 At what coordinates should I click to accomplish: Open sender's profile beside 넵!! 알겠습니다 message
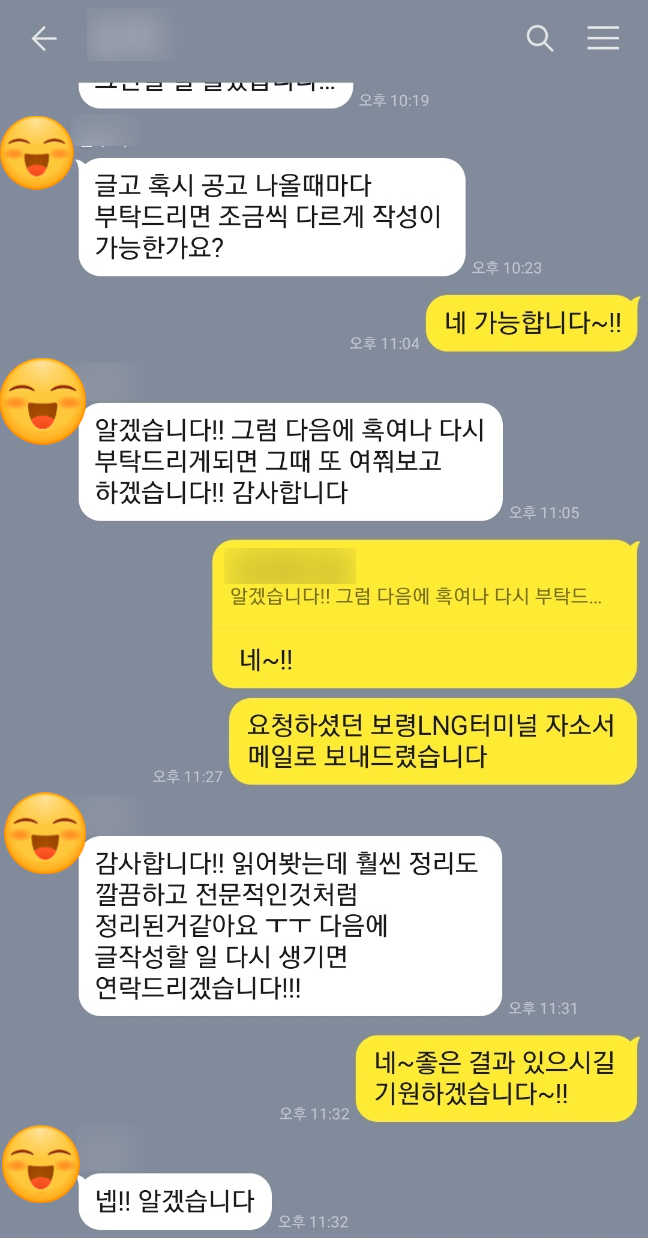[41, 1165]
